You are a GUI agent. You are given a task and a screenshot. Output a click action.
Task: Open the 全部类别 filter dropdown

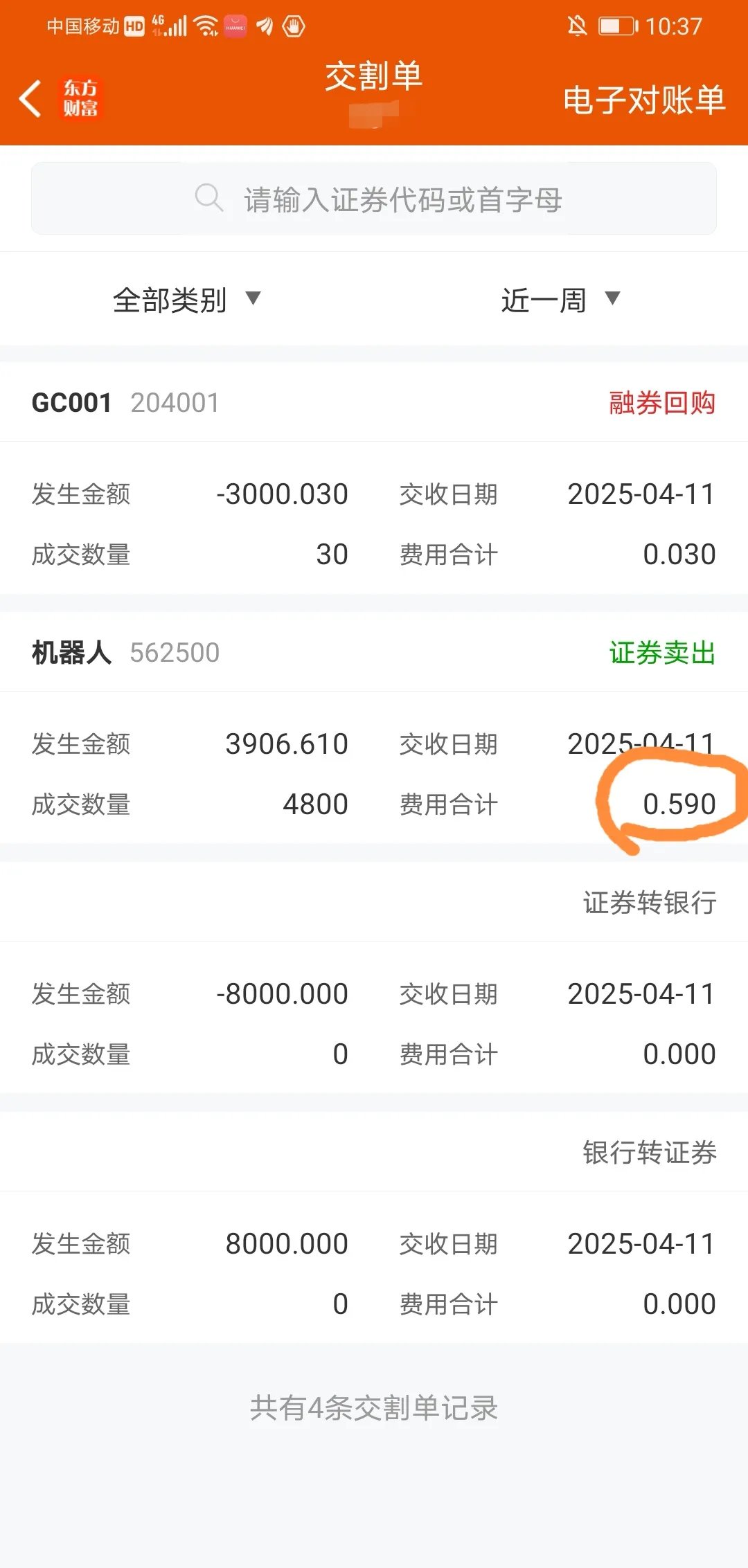(x=184, y=299)
